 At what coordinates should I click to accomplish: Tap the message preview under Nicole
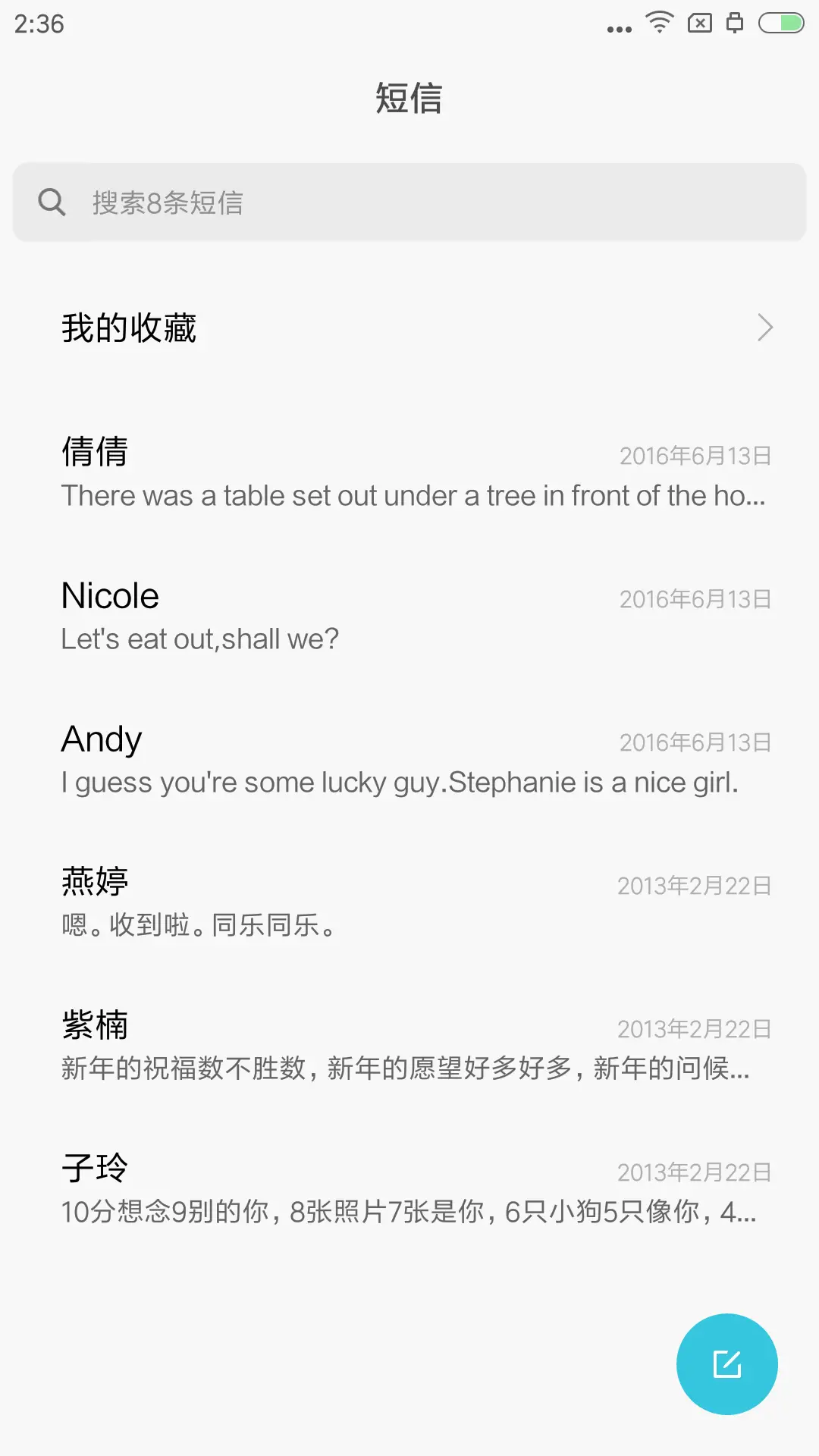pos(199,639)
